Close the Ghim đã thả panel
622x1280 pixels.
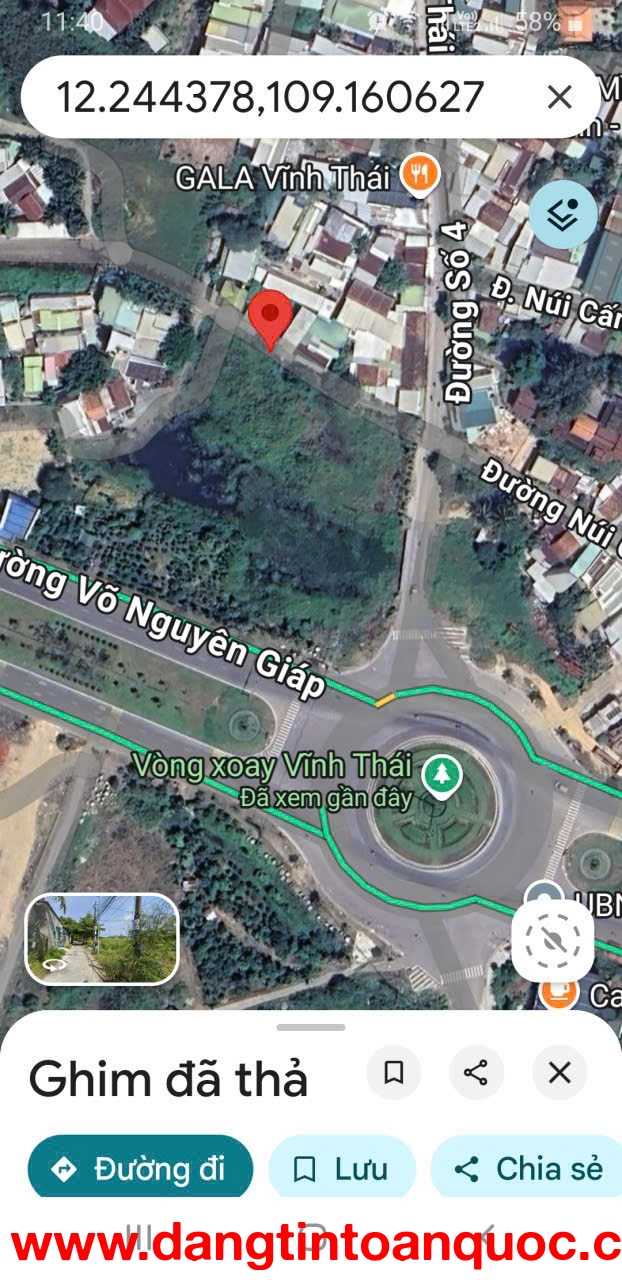coord(559,1073)
